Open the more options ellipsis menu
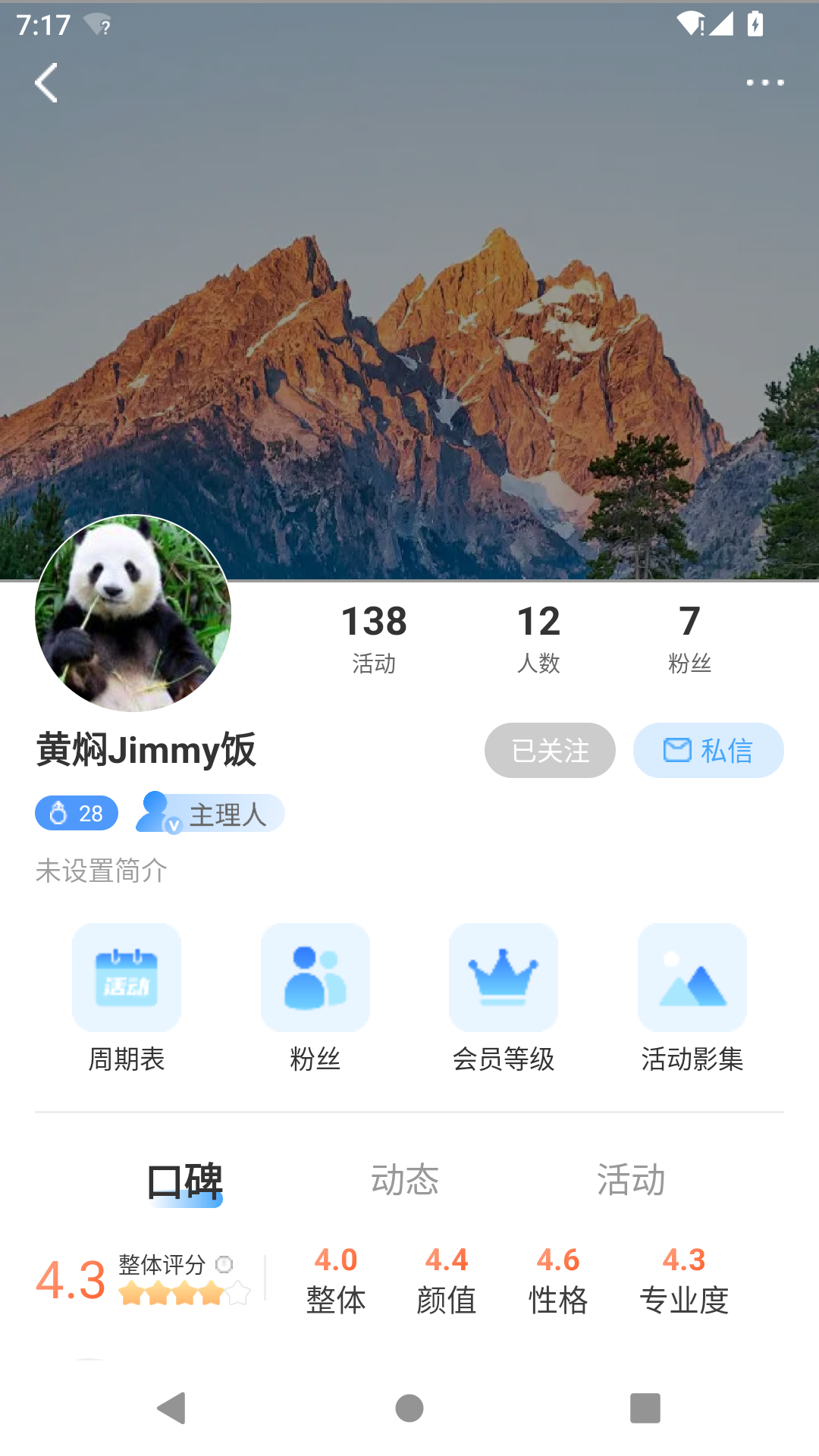The width and height of the screenshot is (819, 1456). pos(765,82)
